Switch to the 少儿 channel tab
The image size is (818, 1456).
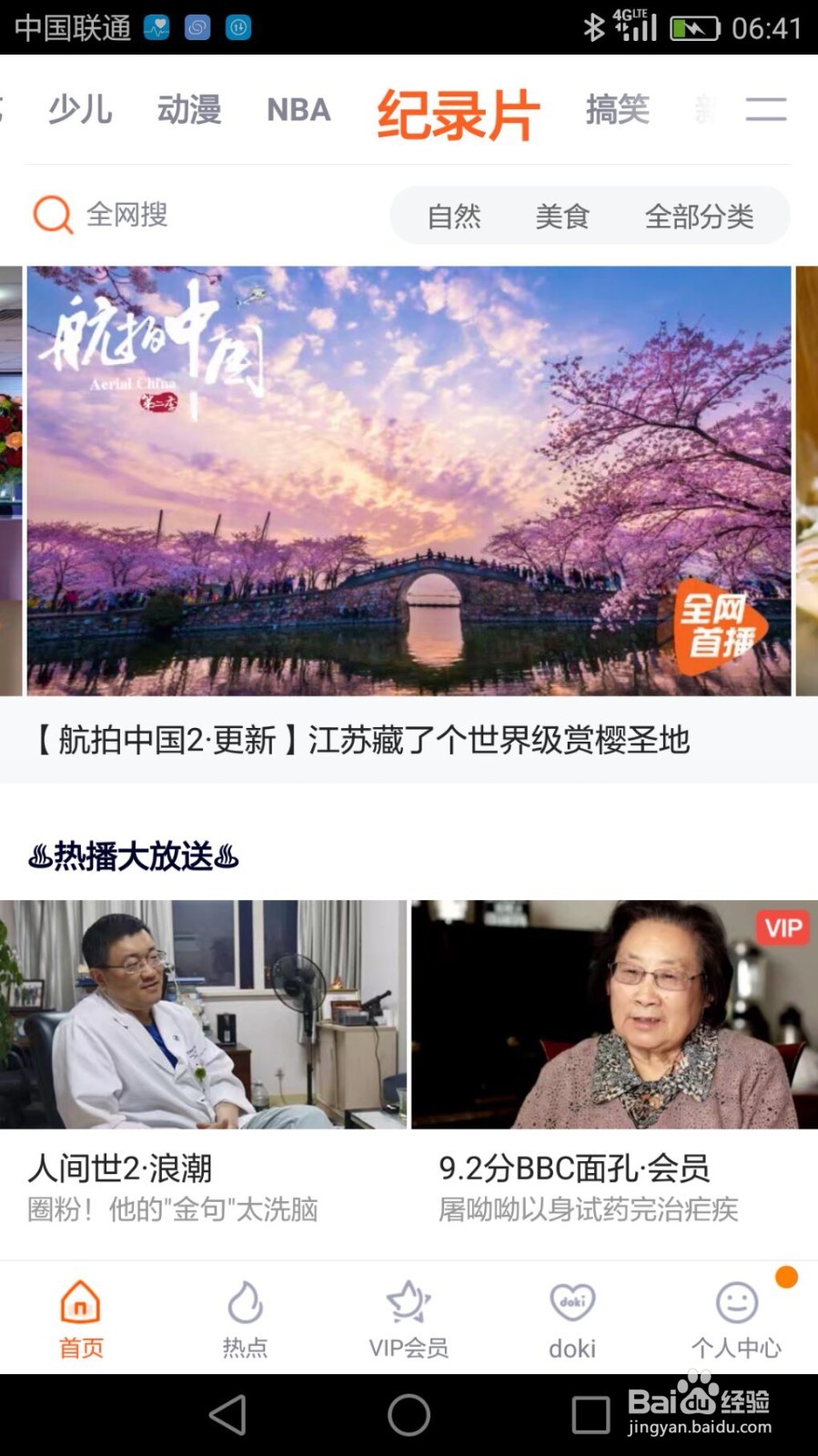click(x=80, y=110)
